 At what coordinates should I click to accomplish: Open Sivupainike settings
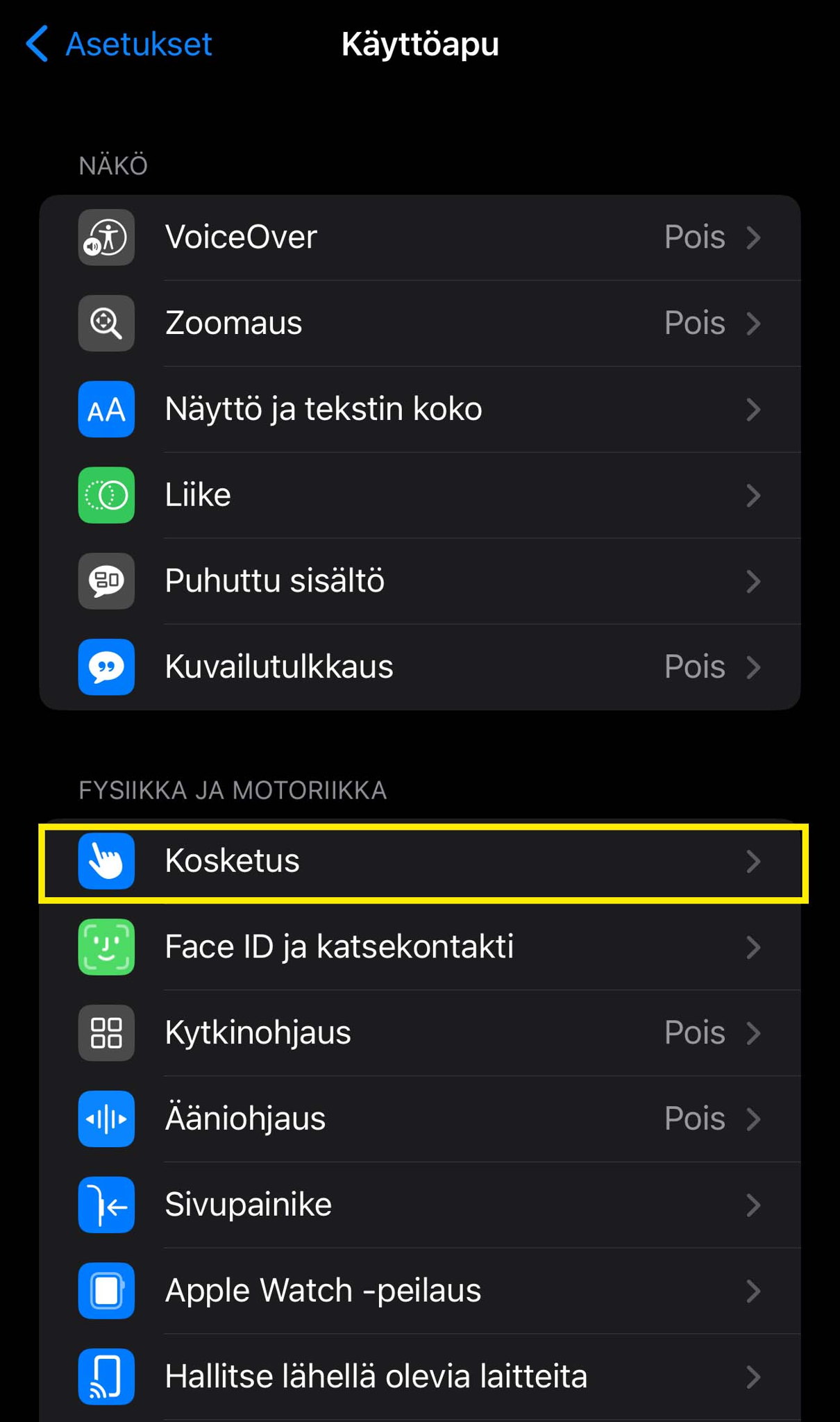pos(420,1205)
